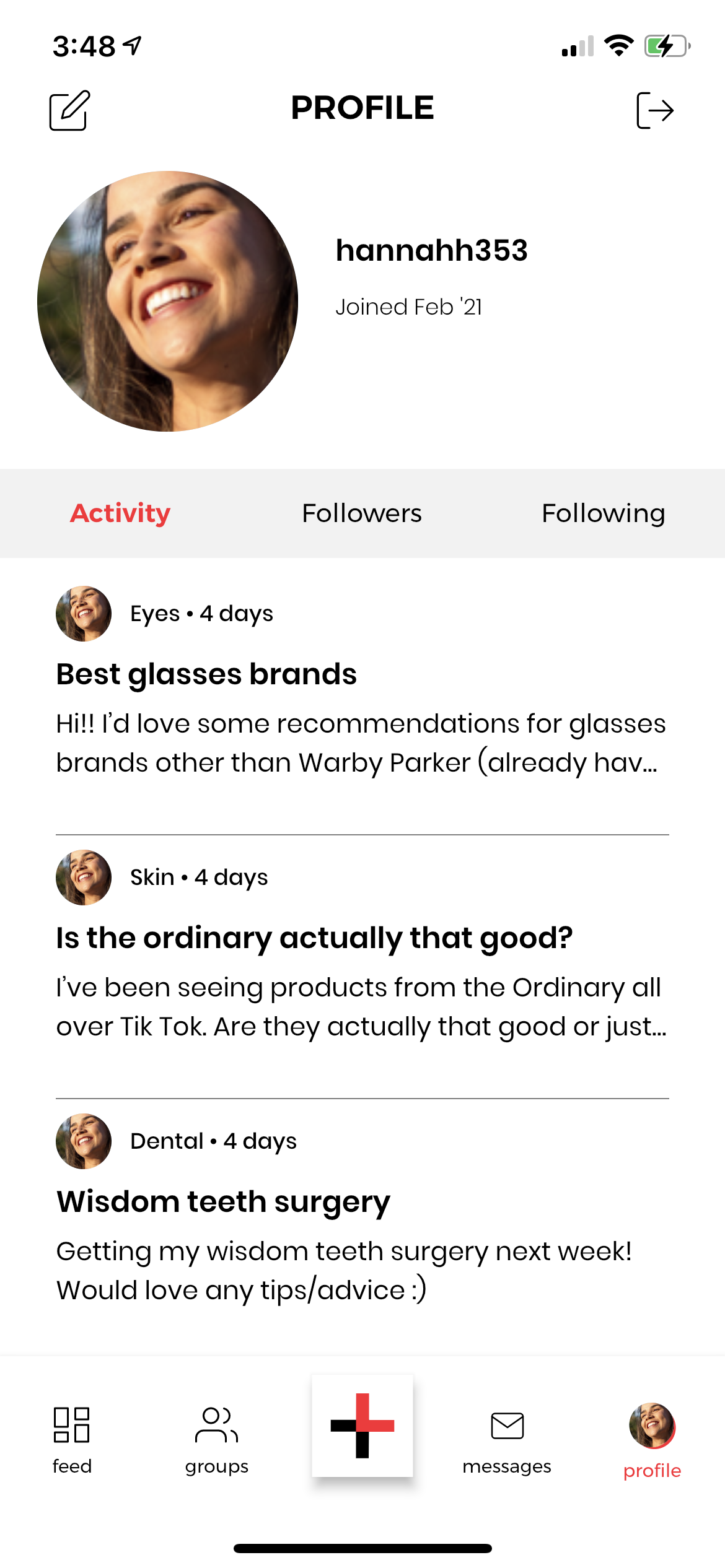Open the Wisdom teeth surgery post
This screenshot has height=1568, width=725.
[x=223, y=1201]
